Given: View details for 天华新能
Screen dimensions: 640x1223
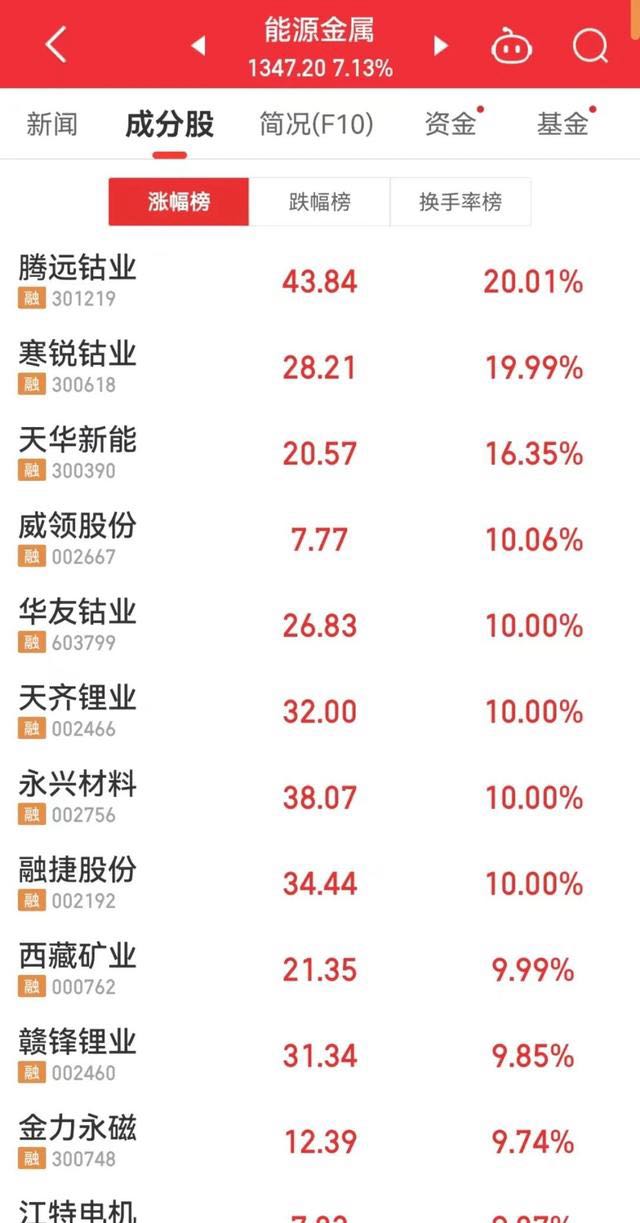Looking at the screenshot, I should click(320, 454).
